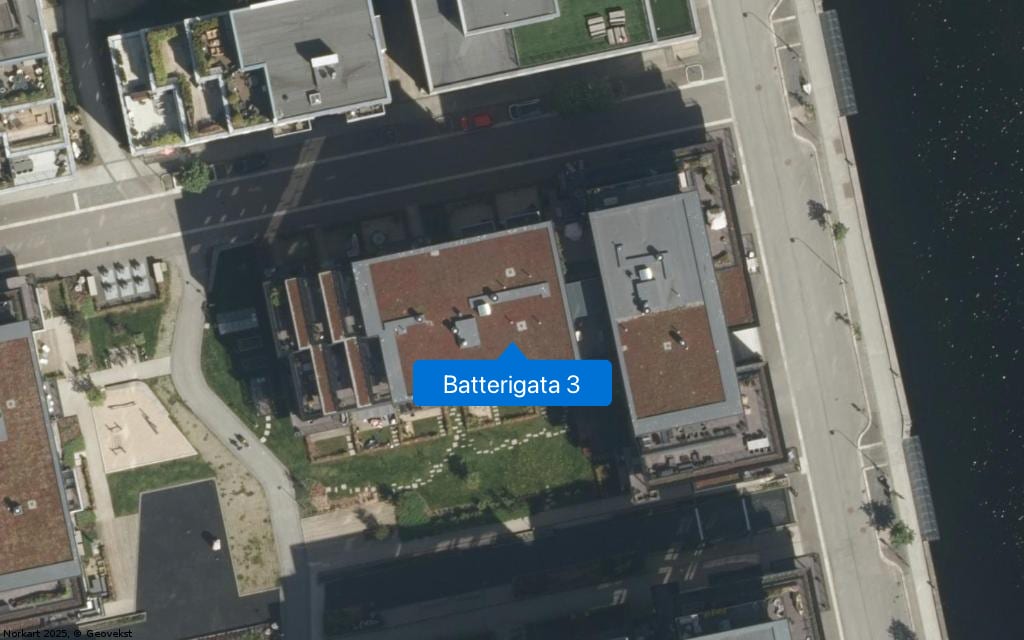Tap the Batterigata 3 address label

click(512, 384)
